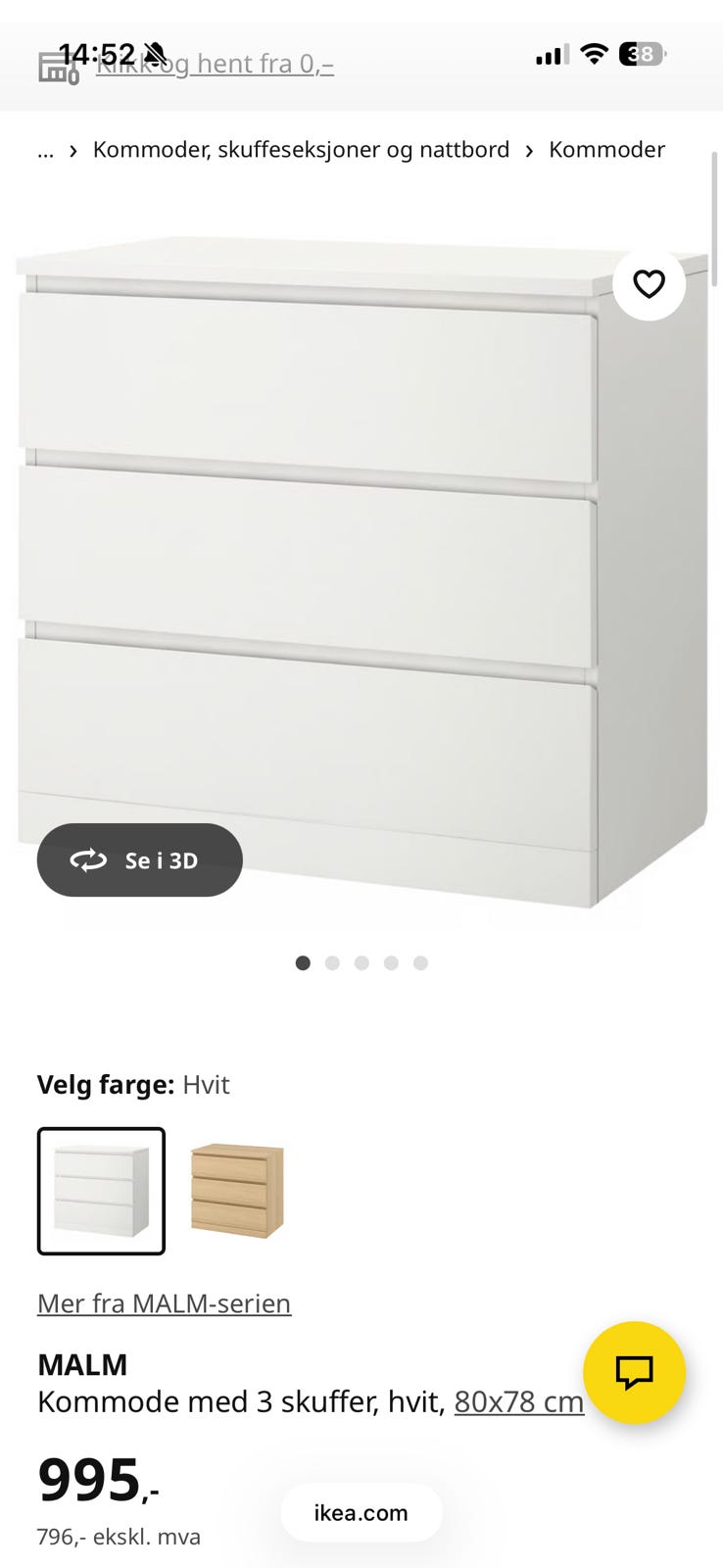Add MALM kommode to favorites with heart icon
This screenshot has width=723, height=1568.
click(649, 284)
